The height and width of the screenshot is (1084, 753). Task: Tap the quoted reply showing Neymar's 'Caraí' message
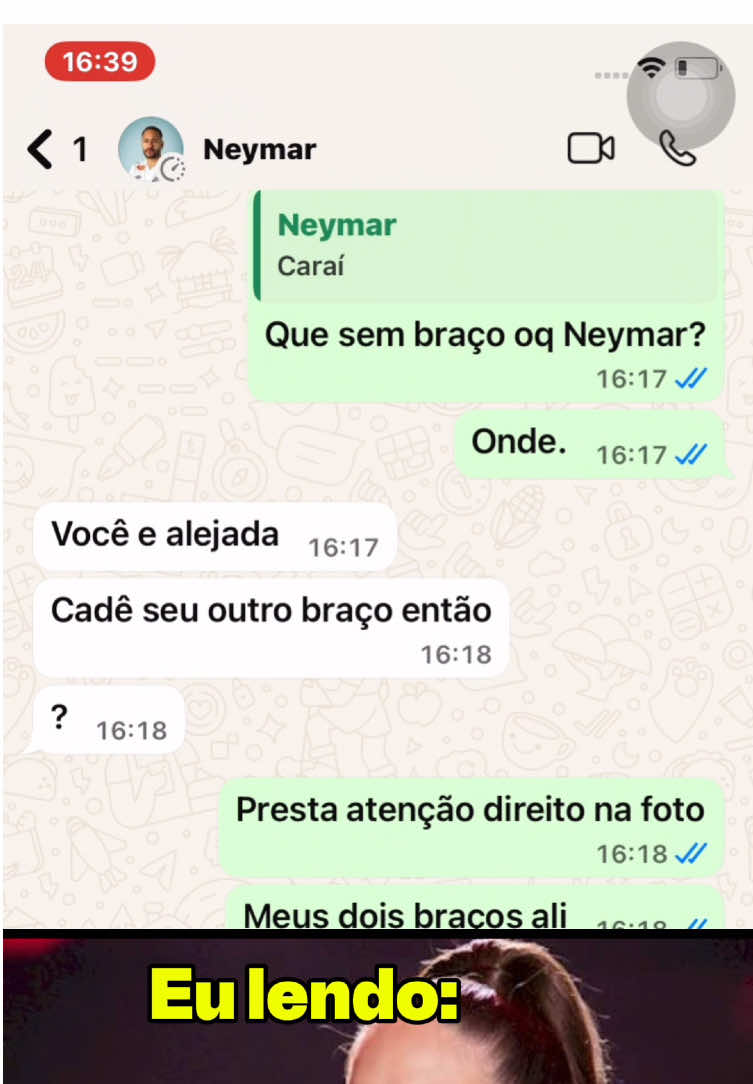tap(485, 246)
